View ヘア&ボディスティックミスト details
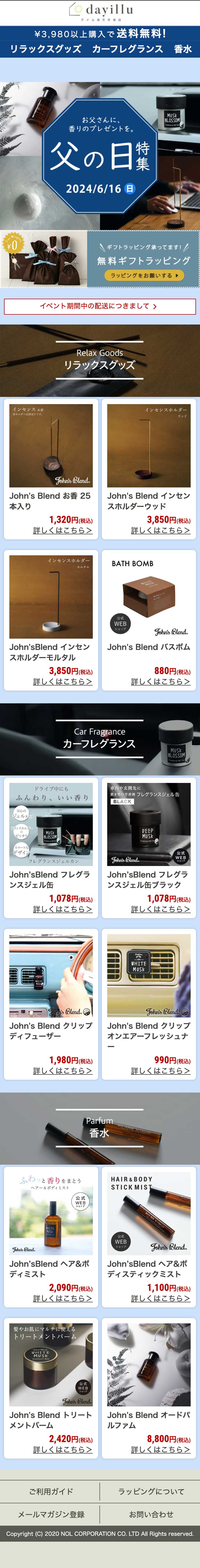The height and width of the screenshot is (1568, 200). point(149,1236)
